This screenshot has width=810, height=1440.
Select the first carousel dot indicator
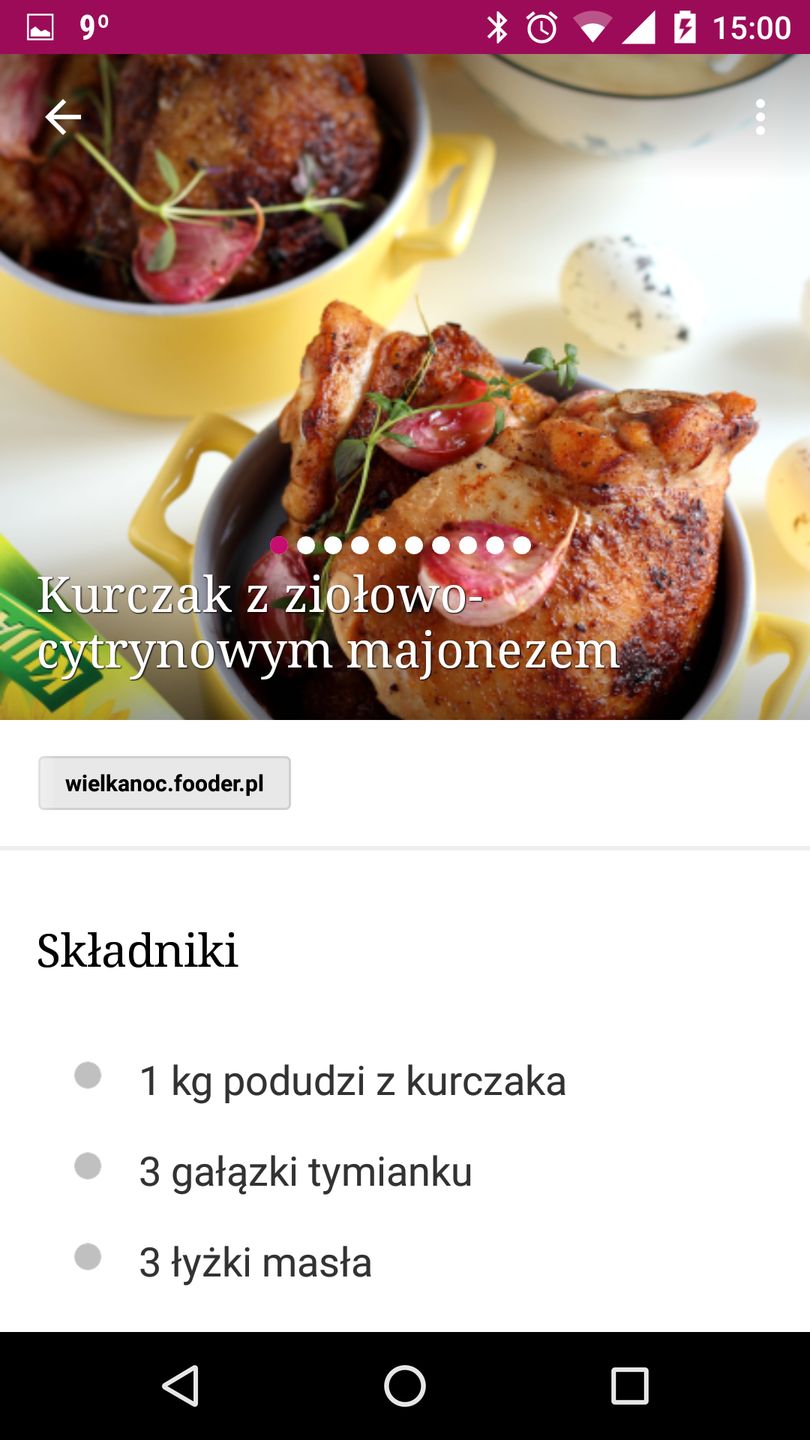pos(279,546)
